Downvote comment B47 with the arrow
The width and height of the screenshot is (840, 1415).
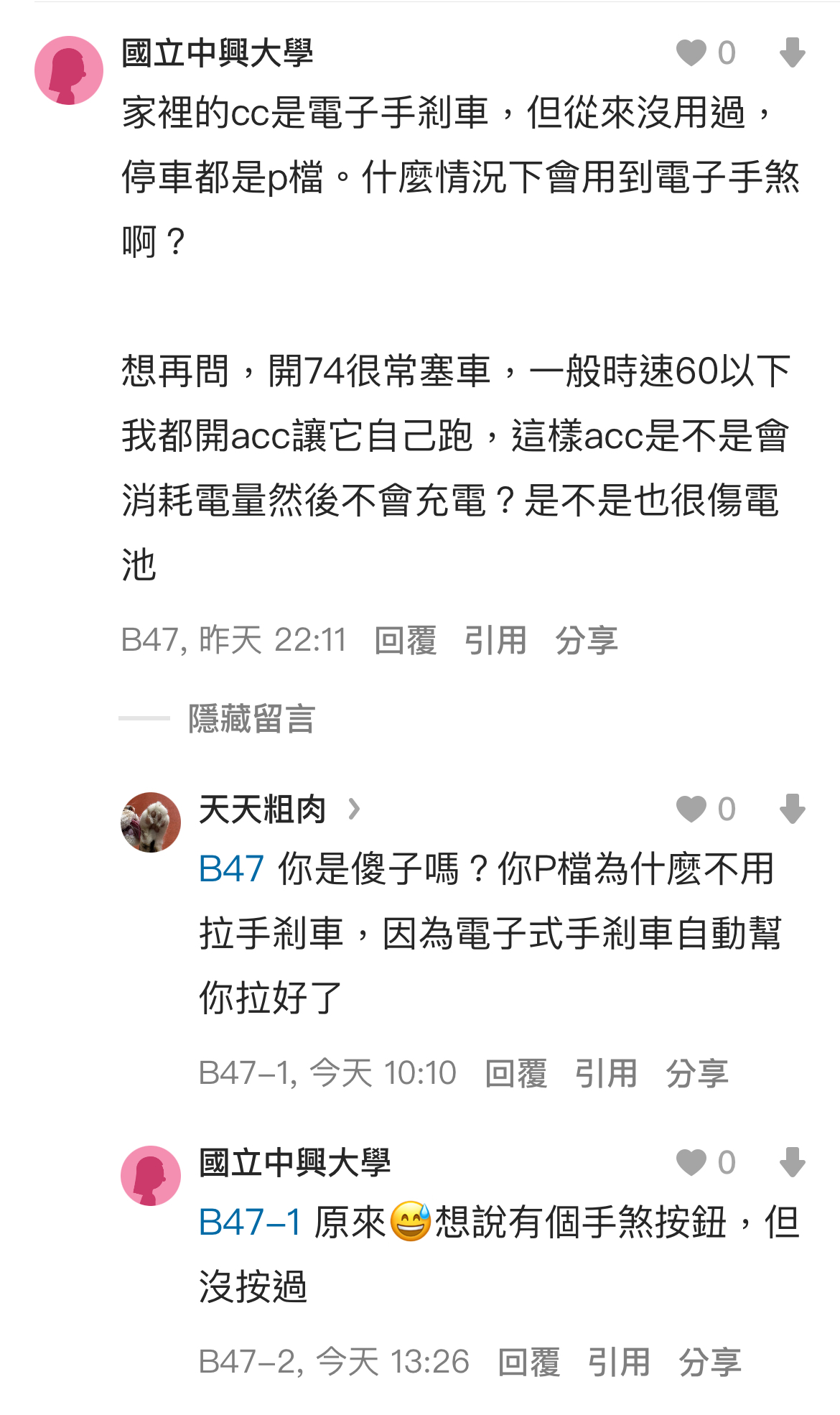(x=792, y=53)
